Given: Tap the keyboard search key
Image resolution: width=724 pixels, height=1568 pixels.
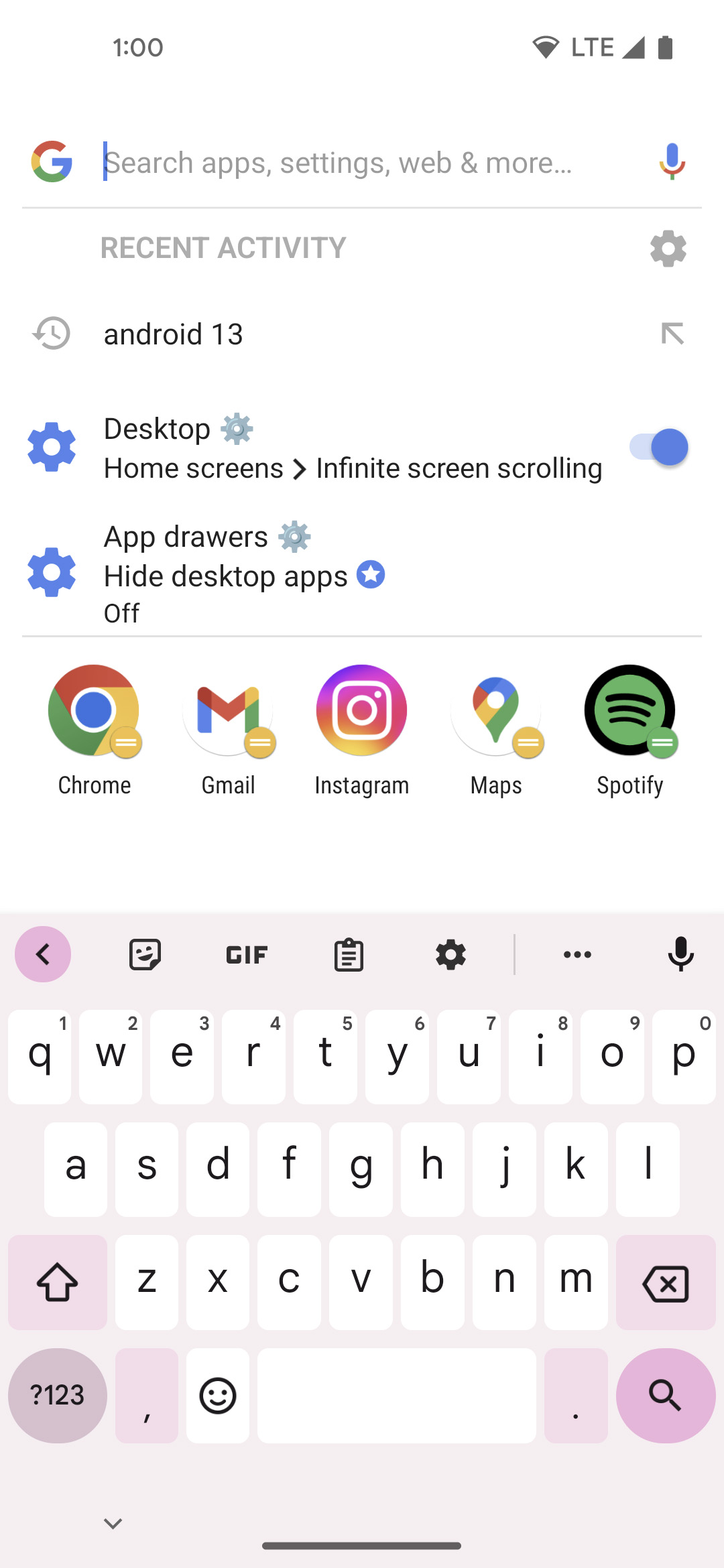Looking at the screenshot, I should [x=665, y=1395].
